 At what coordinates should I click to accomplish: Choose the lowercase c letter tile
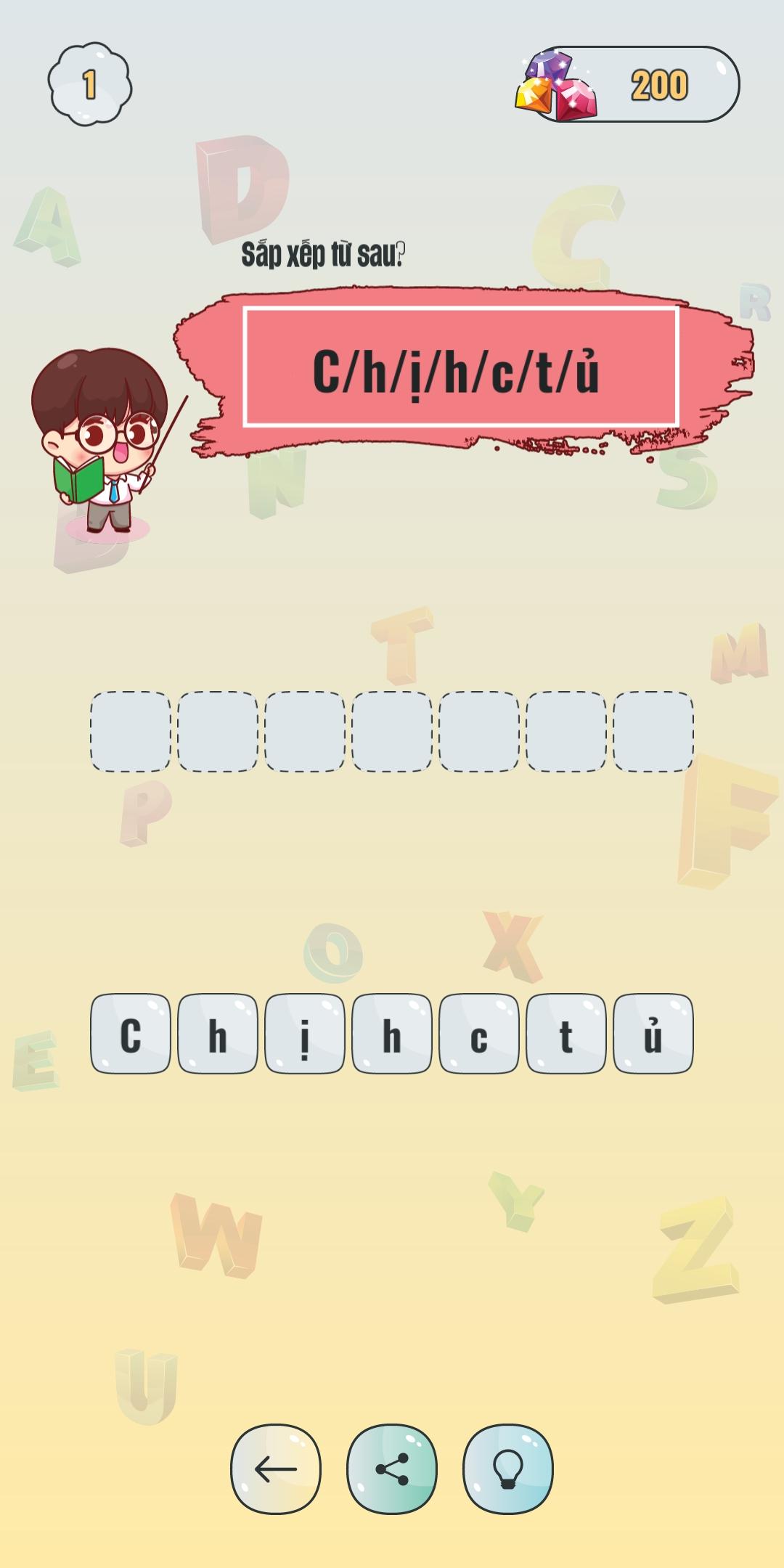click(x=479, y=1033)
